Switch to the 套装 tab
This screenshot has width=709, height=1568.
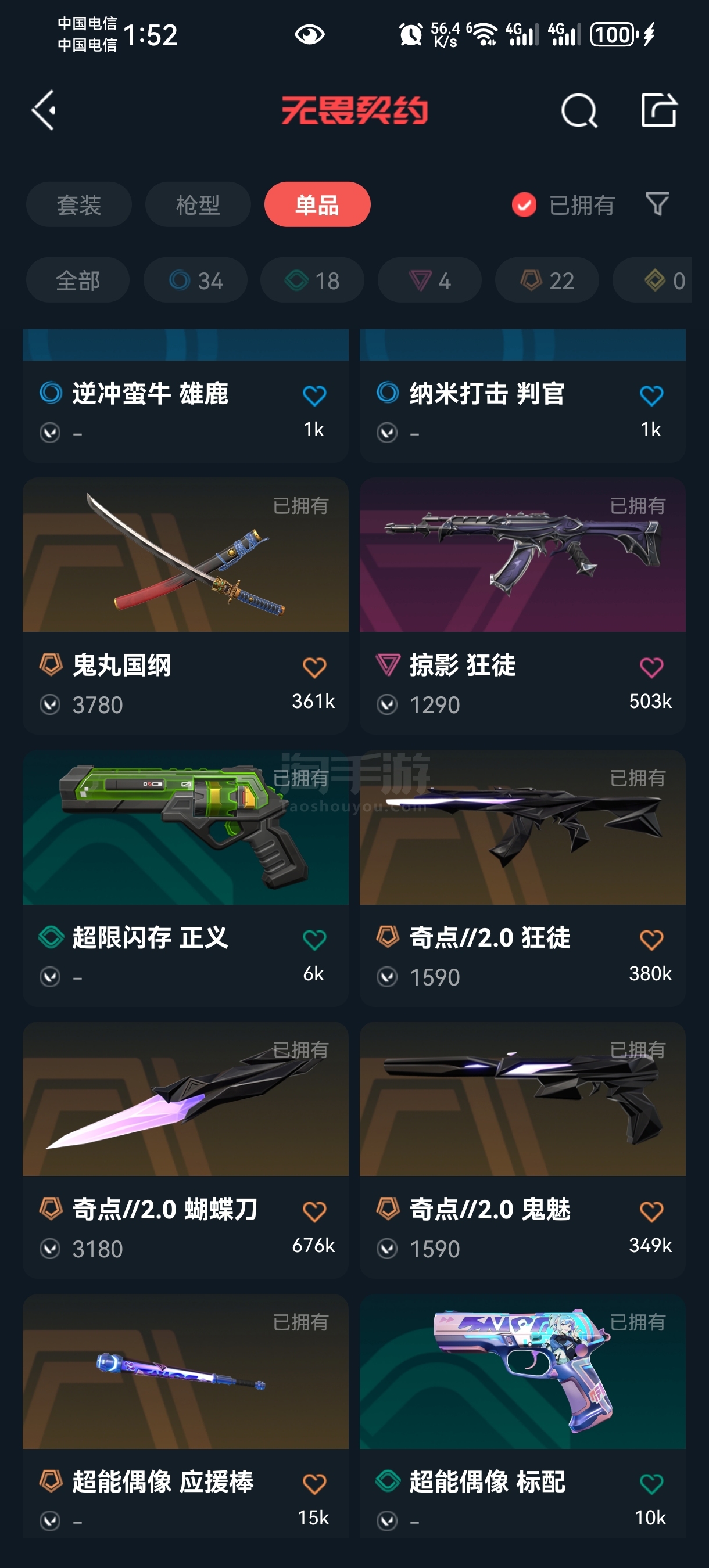(x=78, y=204)
